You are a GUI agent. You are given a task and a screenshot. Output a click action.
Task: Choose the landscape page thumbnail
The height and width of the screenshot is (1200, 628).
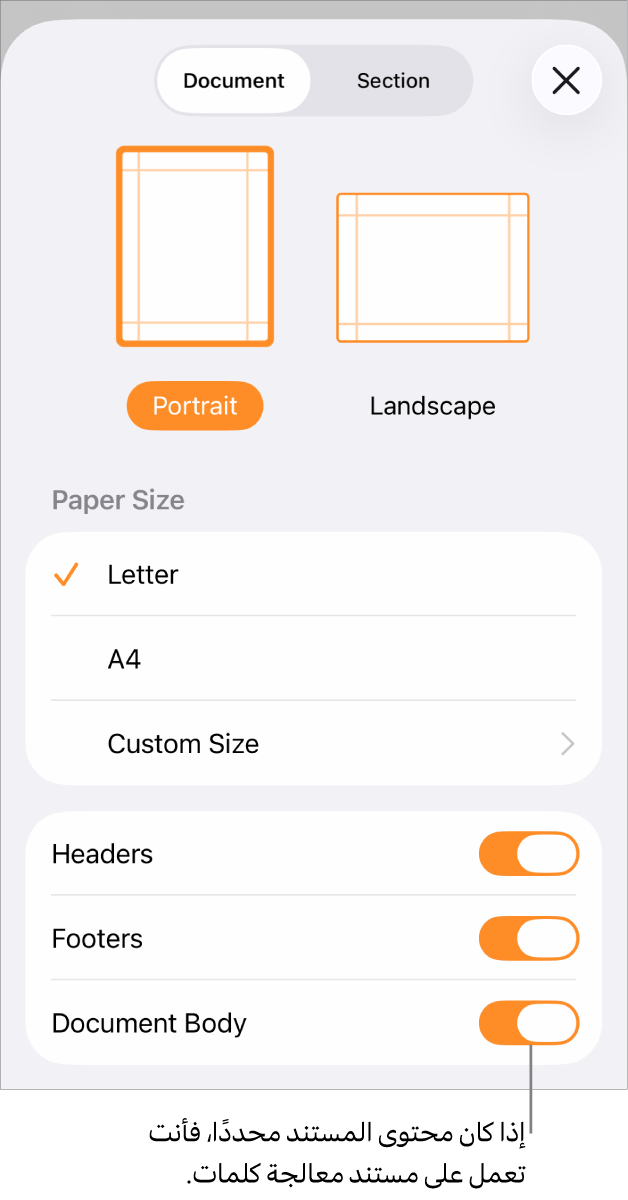(x=432, y=268)
